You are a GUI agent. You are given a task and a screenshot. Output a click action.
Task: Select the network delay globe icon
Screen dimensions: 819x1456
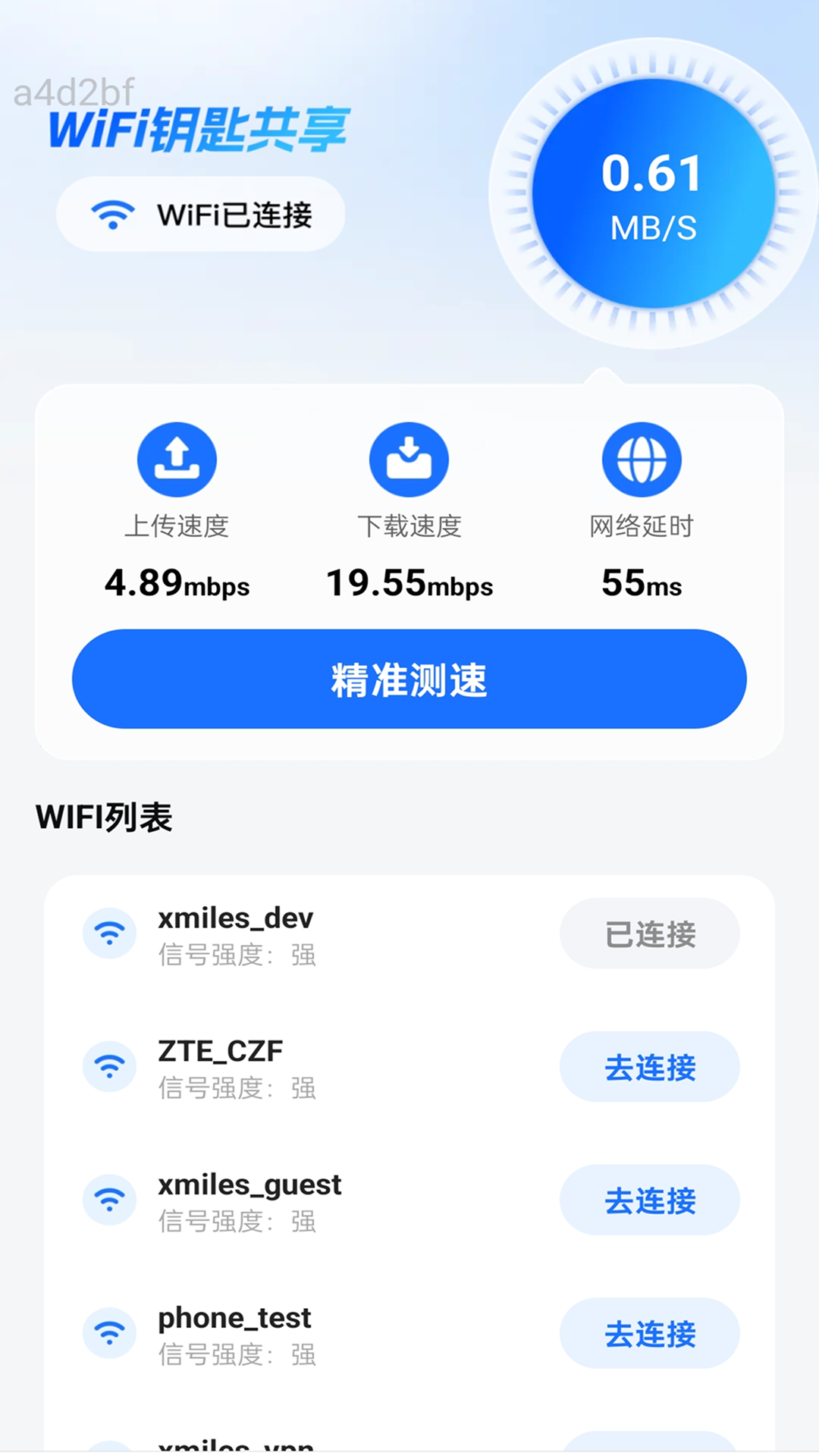point(642,459)
